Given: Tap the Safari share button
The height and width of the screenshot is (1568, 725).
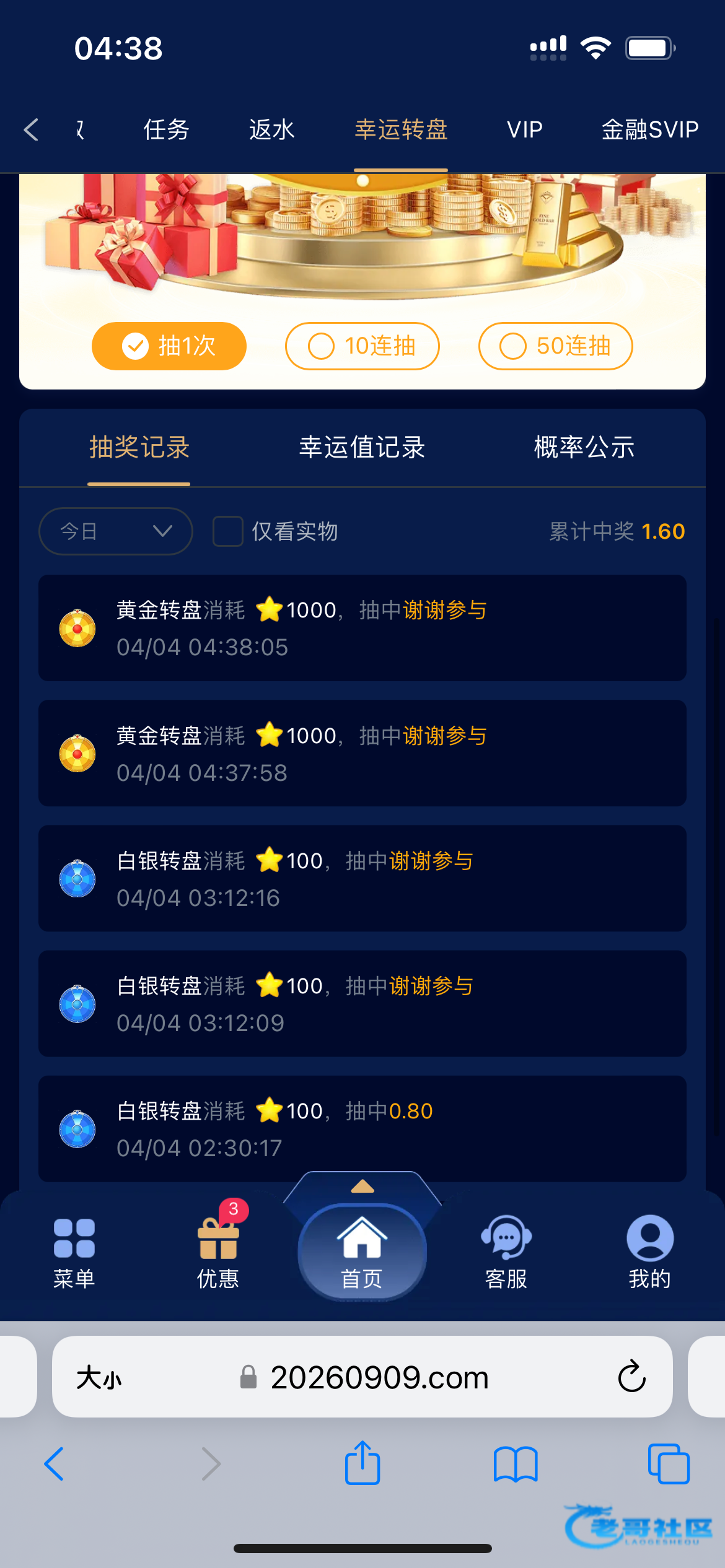Looking at the screenshot, I should [x=362, y=1464].
